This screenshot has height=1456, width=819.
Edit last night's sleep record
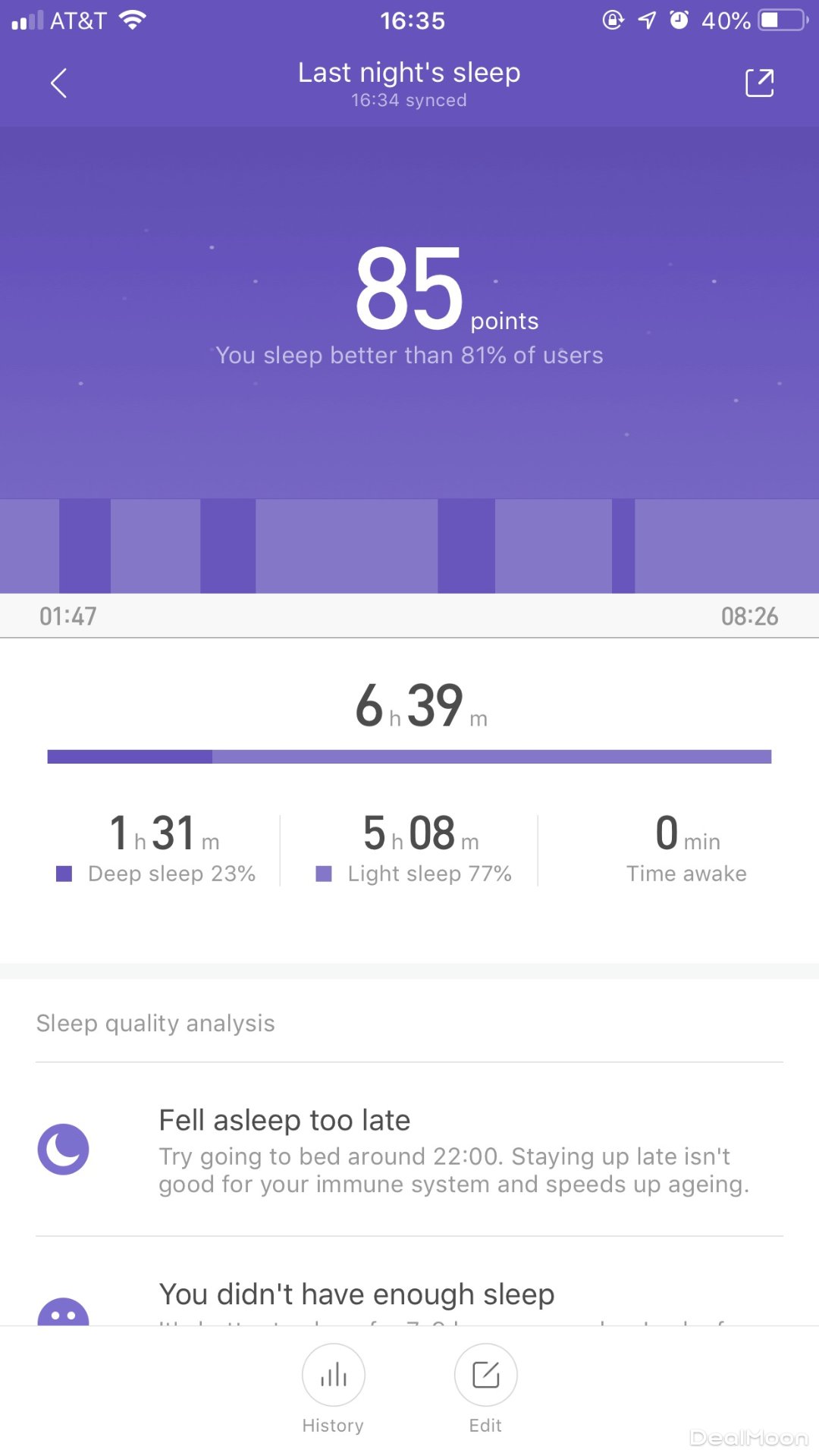click(485, 1376)
